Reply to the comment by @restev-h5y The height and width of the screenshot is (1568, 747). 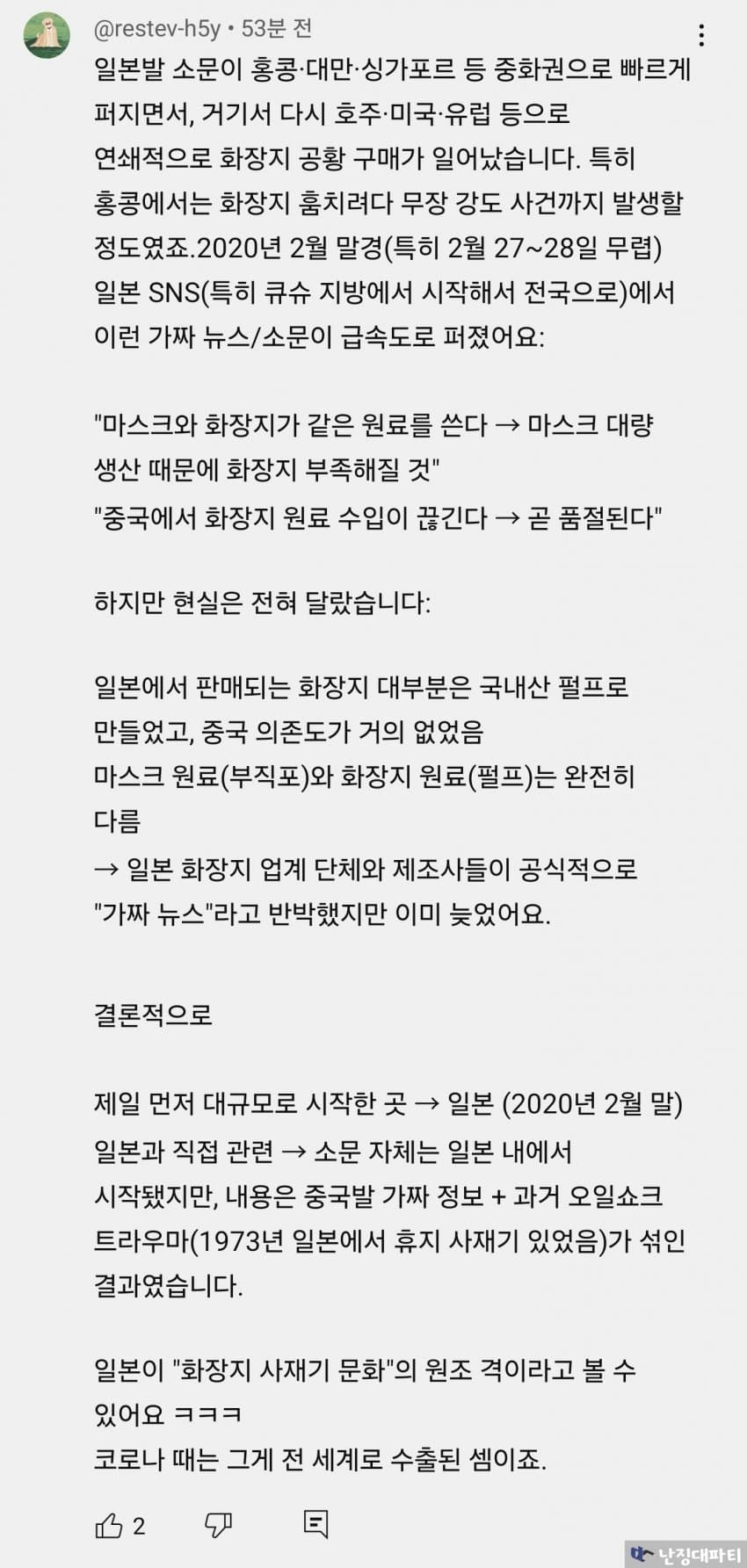(315, 1523)
